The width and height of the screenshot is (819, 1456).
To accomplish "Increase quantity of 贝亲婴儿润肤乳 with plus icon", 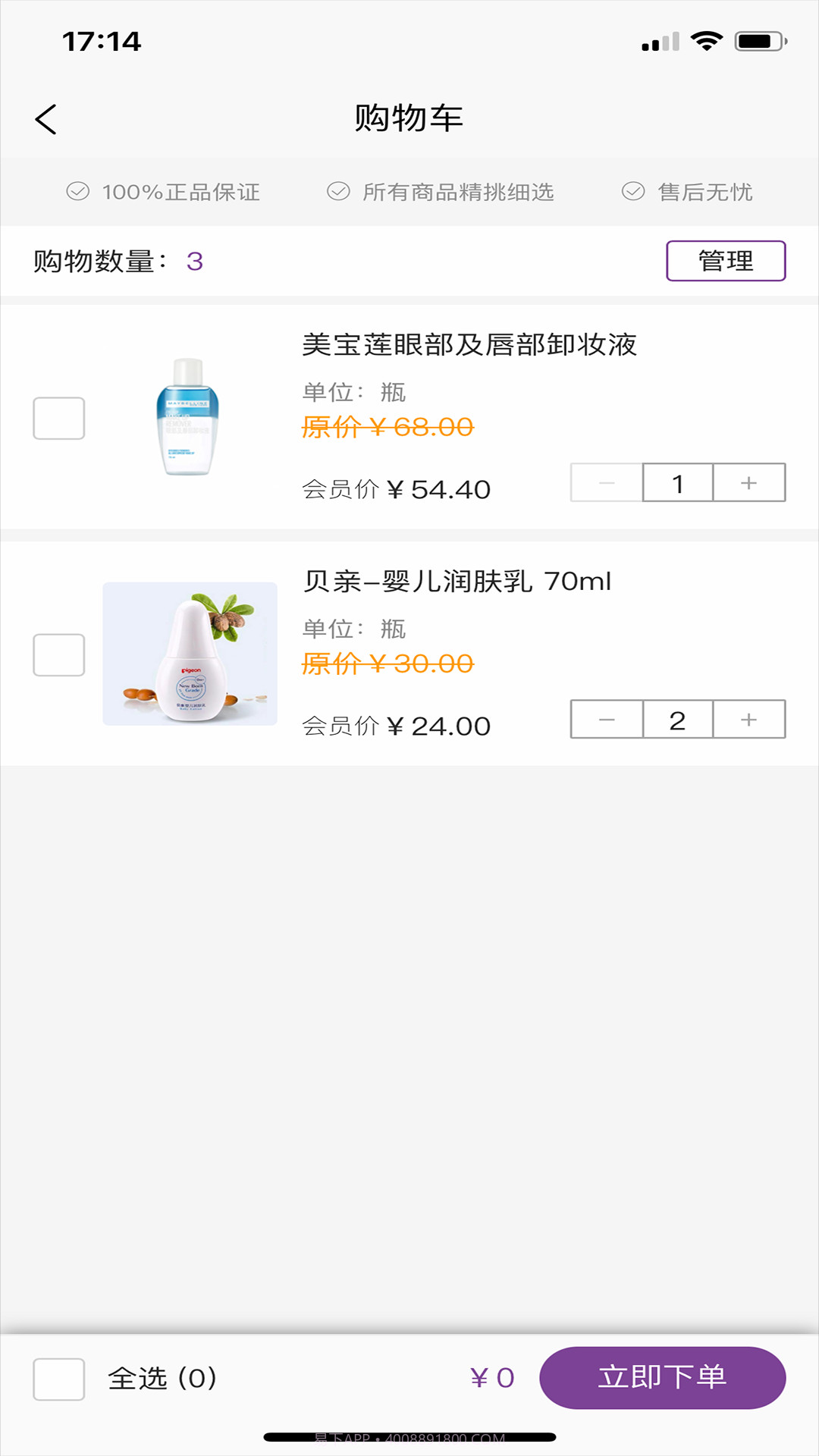I will point(748,719).
